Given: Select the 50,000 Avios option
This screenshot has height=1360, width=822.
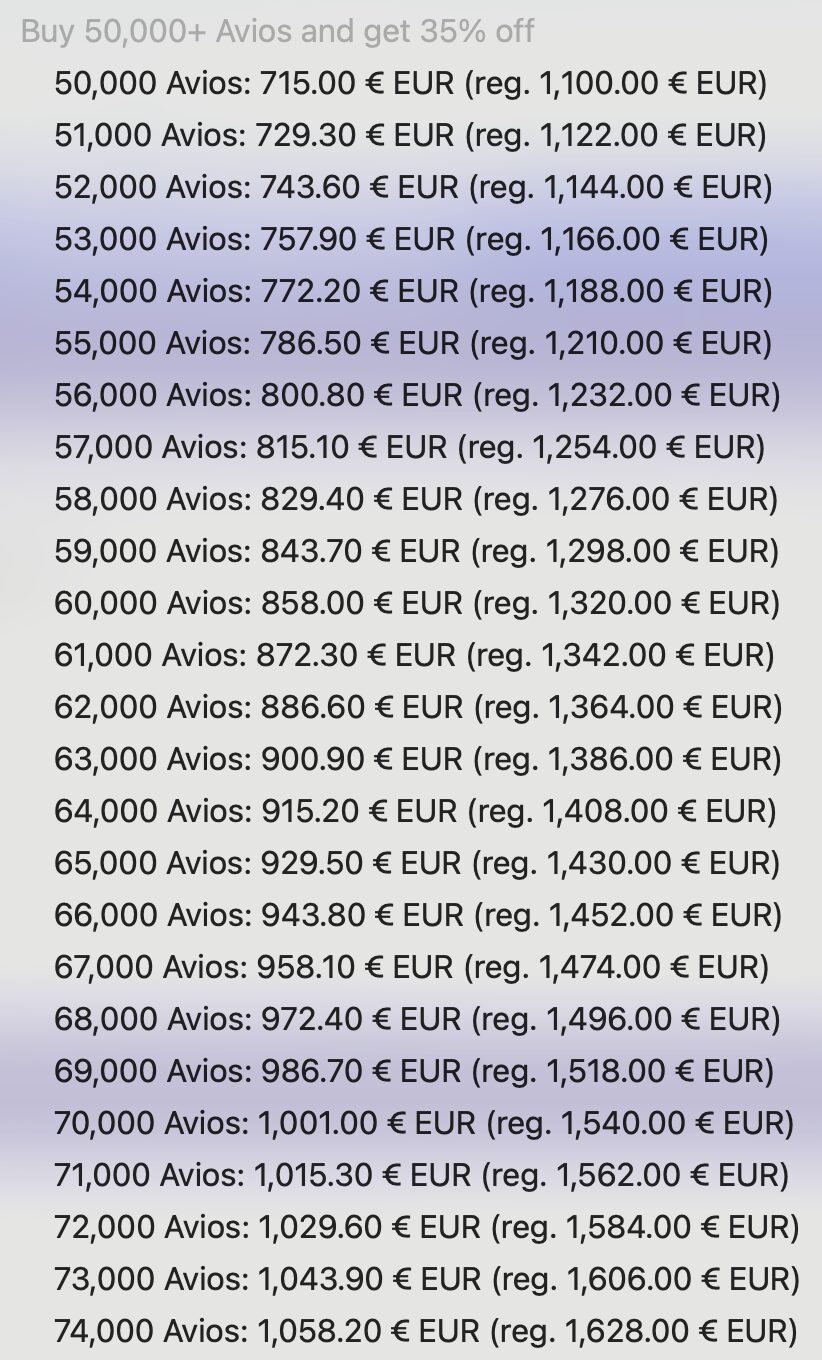Looking at the screenshot, I should click(411, 83).
